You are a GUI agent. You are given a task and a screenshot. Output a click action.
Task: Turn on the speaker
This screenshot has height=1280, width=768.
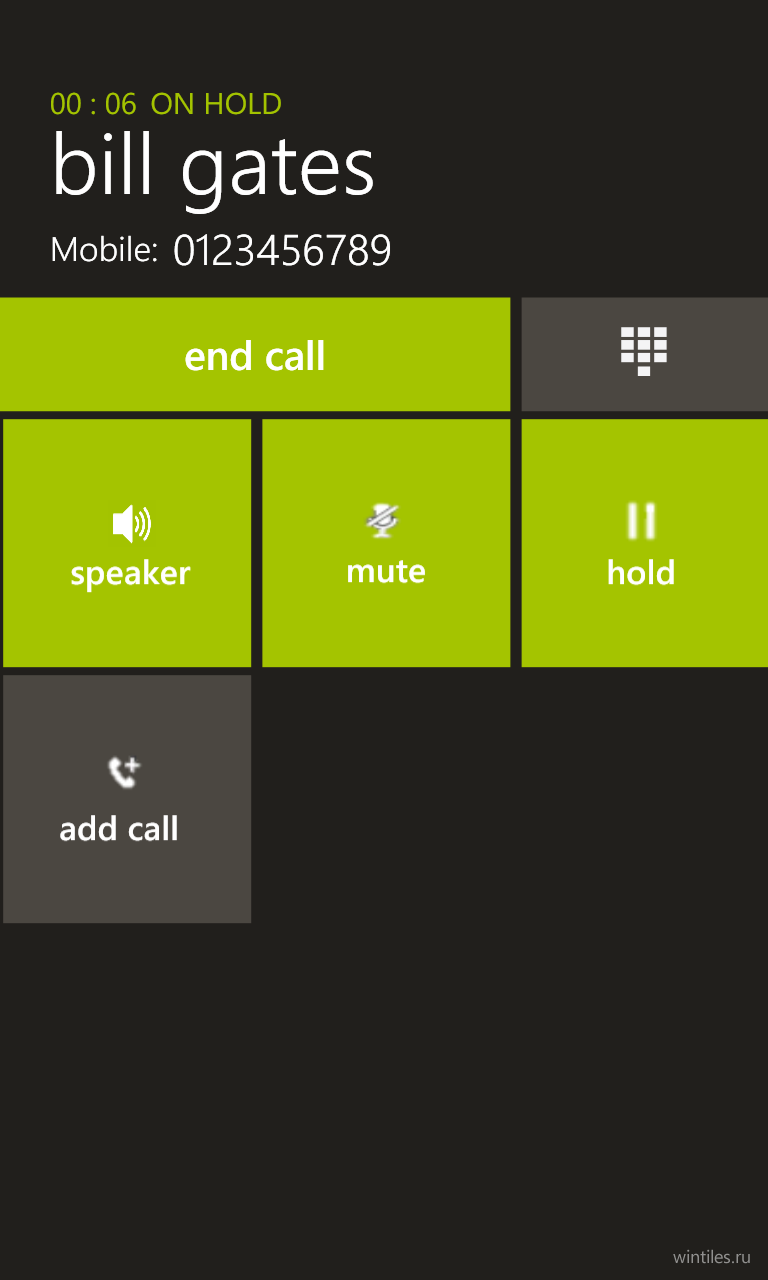click(127, 543)
